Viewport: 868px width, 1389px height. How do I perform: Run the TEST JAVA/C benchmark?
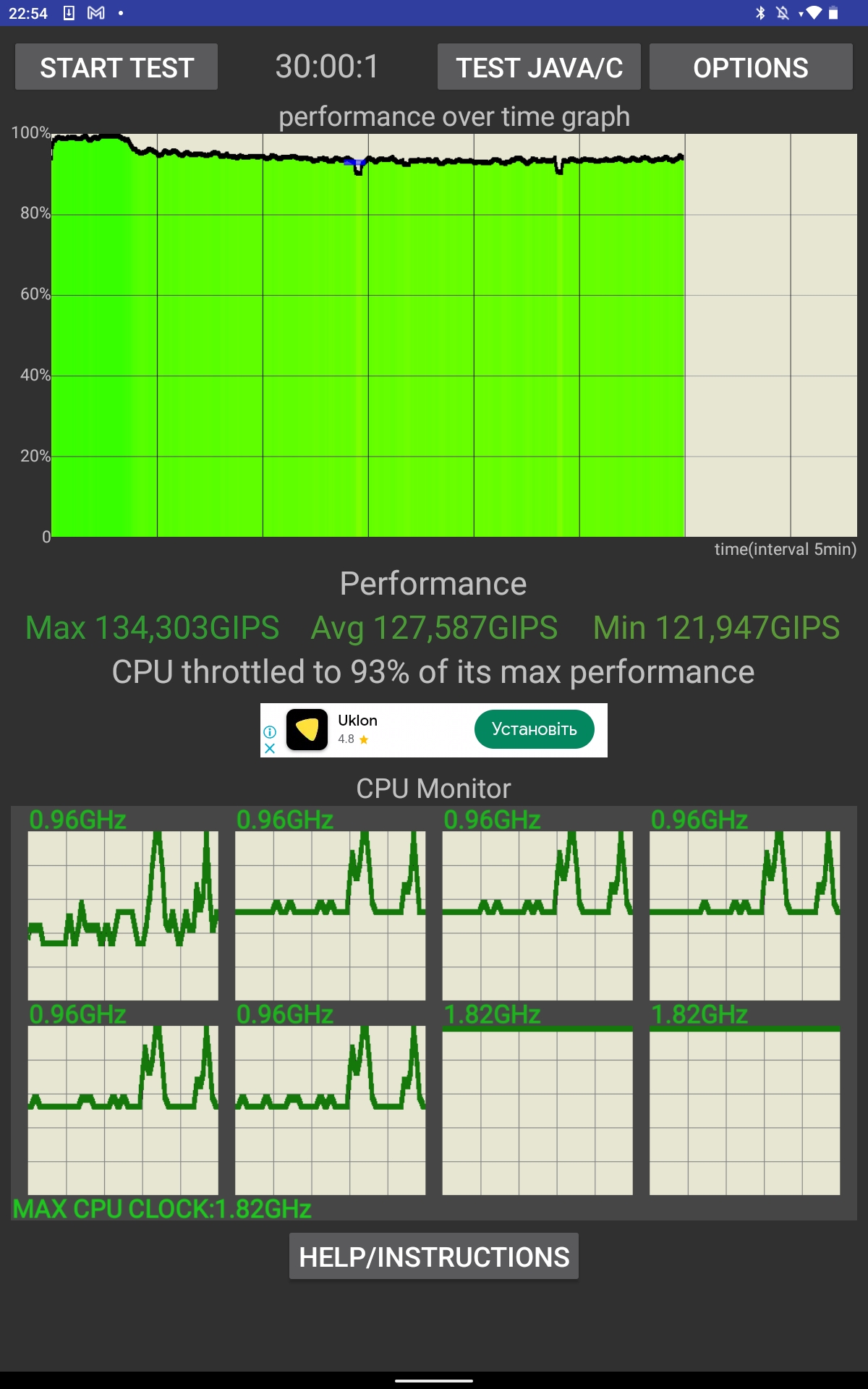[x=539, y=67]
